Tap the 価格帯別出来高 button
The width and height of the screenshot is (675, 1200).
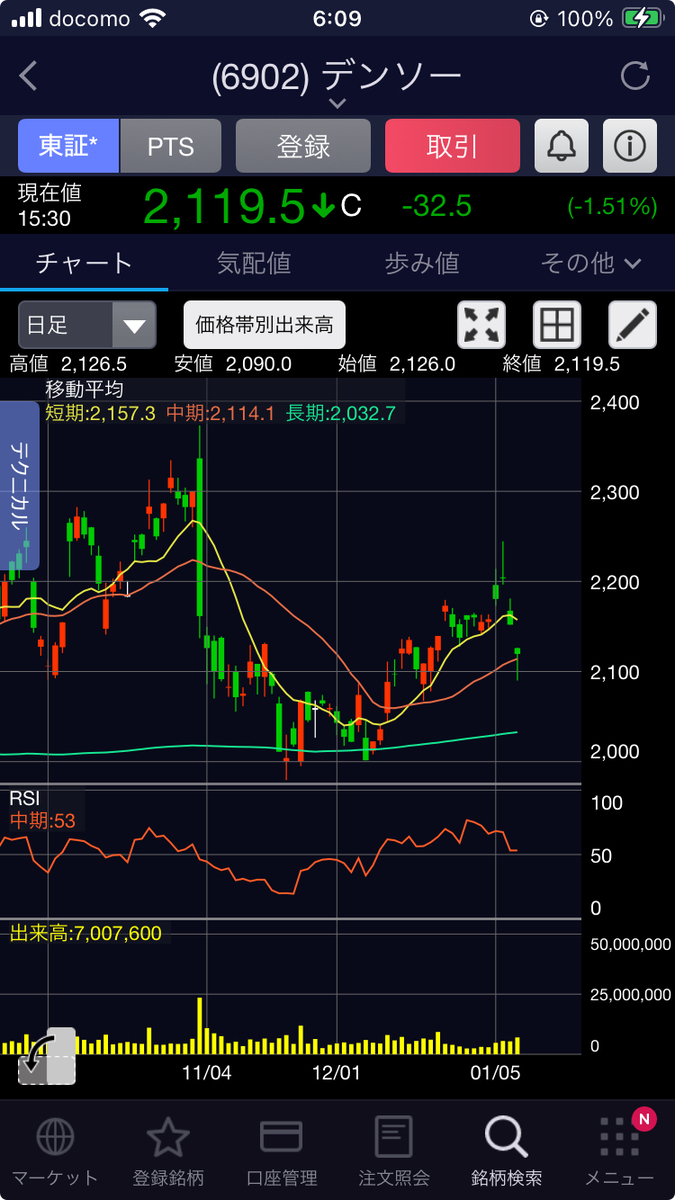(265, 325)
